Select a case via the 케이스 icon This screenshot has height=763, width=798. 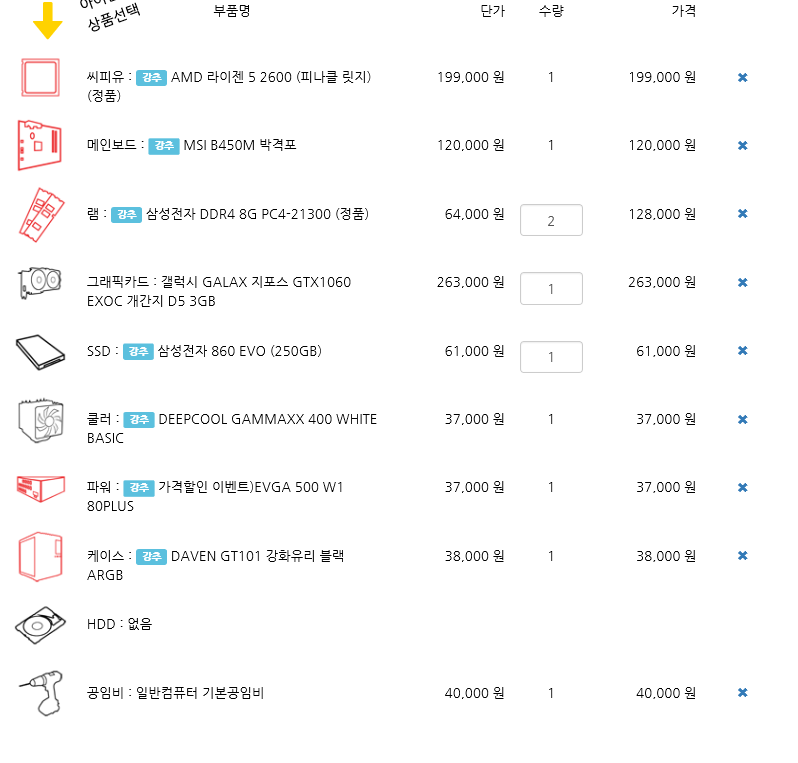point(40,557)
